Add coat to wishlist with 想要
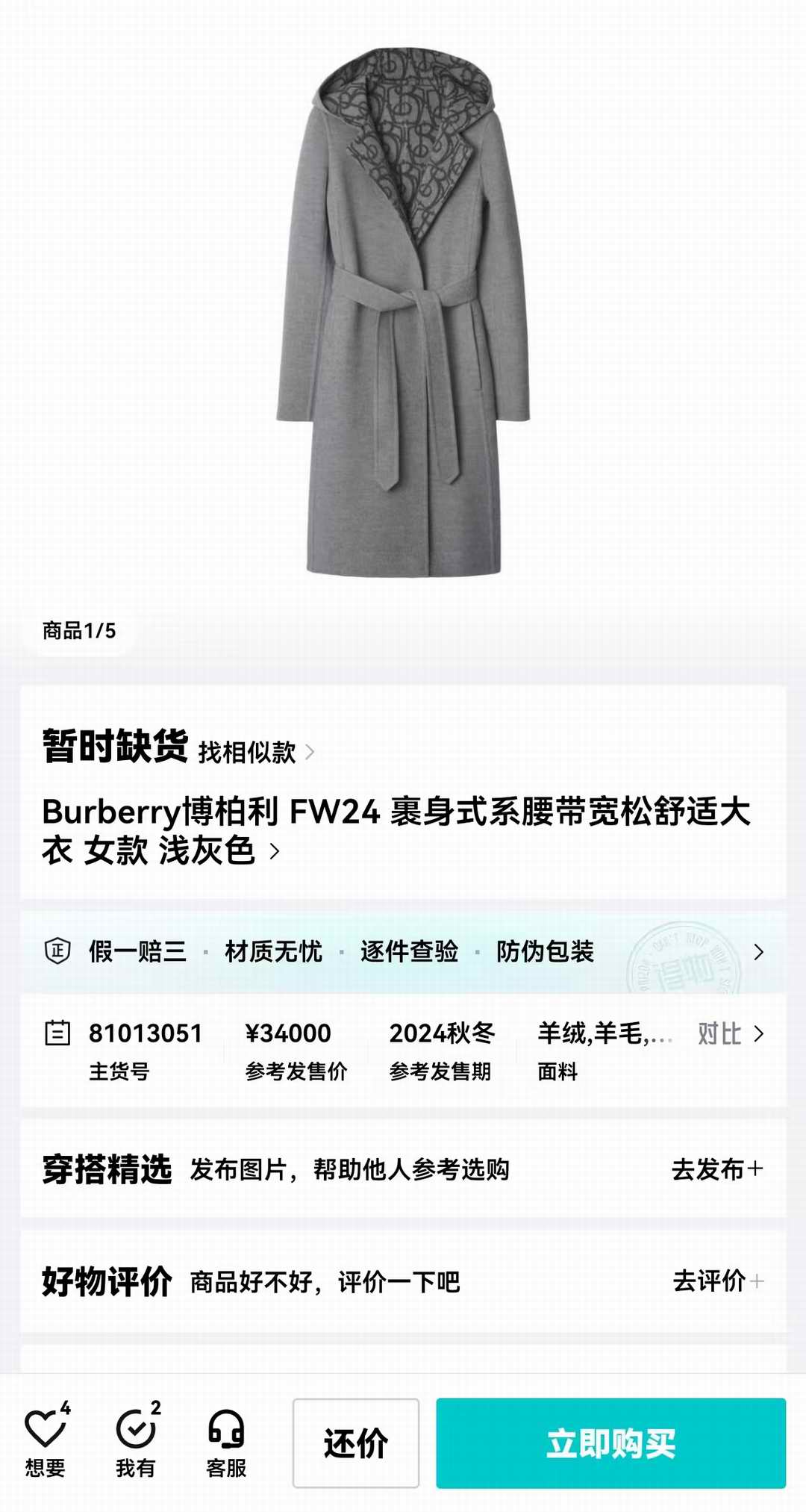Image resolution: width=806 pixels, height=1512 pixels. (46, 1442)
